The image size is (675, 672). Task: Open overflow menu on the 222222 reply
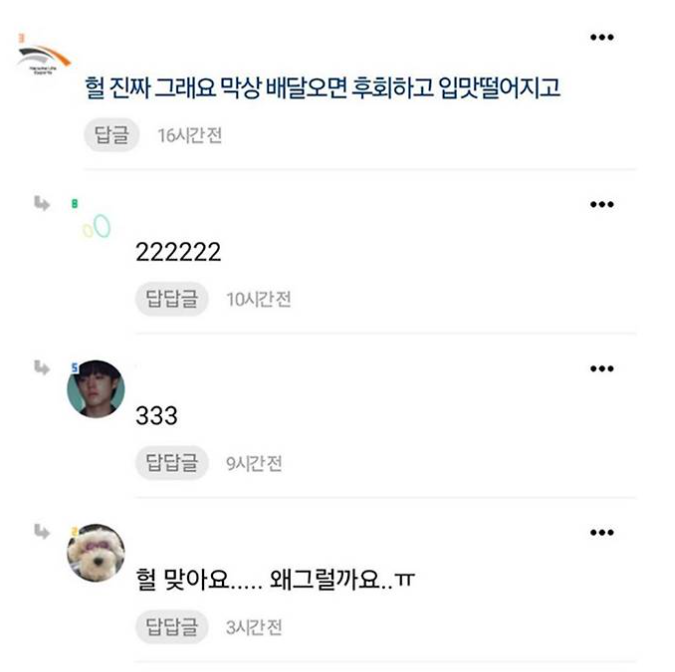(601, 204)
